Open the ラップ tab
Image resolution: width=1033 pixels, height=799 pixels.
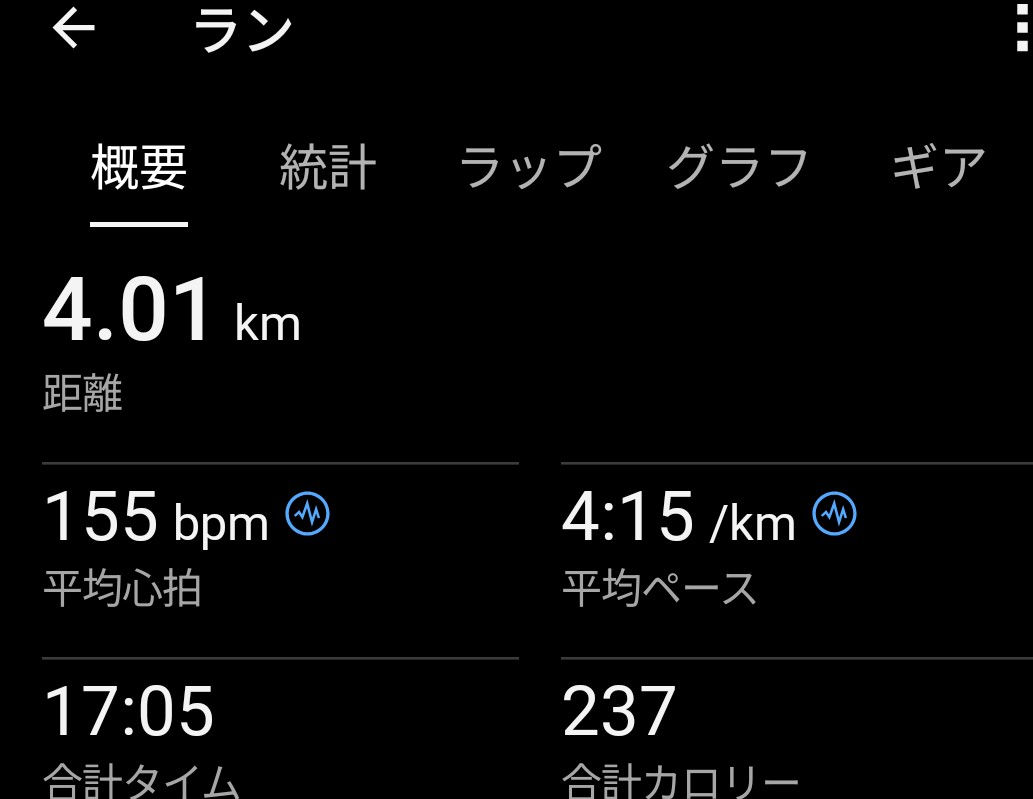coord(530,167)
